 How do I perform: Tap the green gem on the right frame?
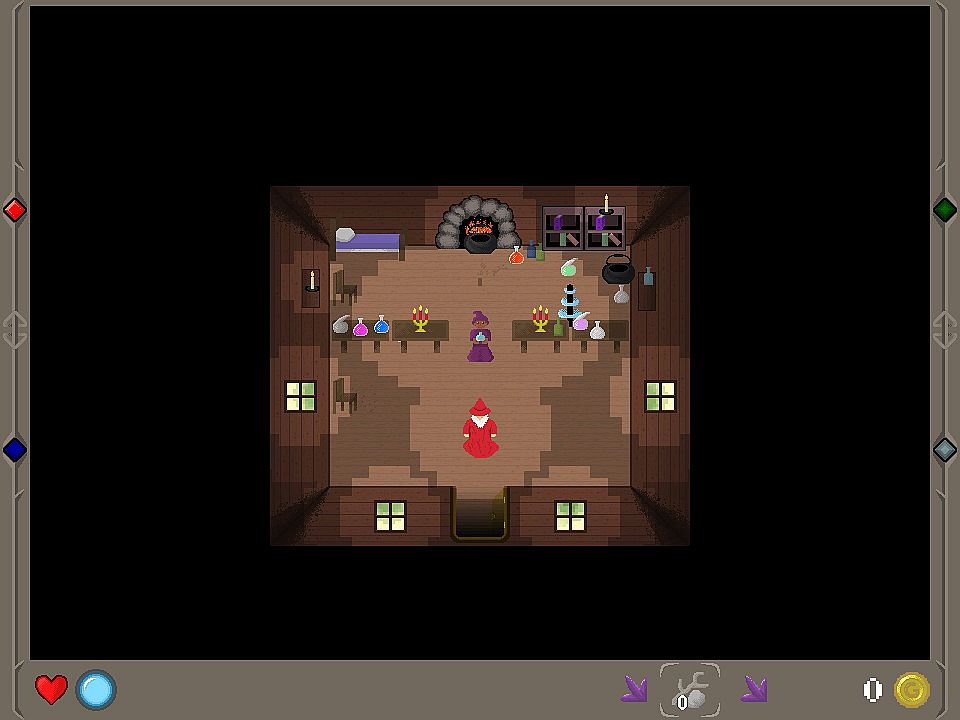pos(945,210)
